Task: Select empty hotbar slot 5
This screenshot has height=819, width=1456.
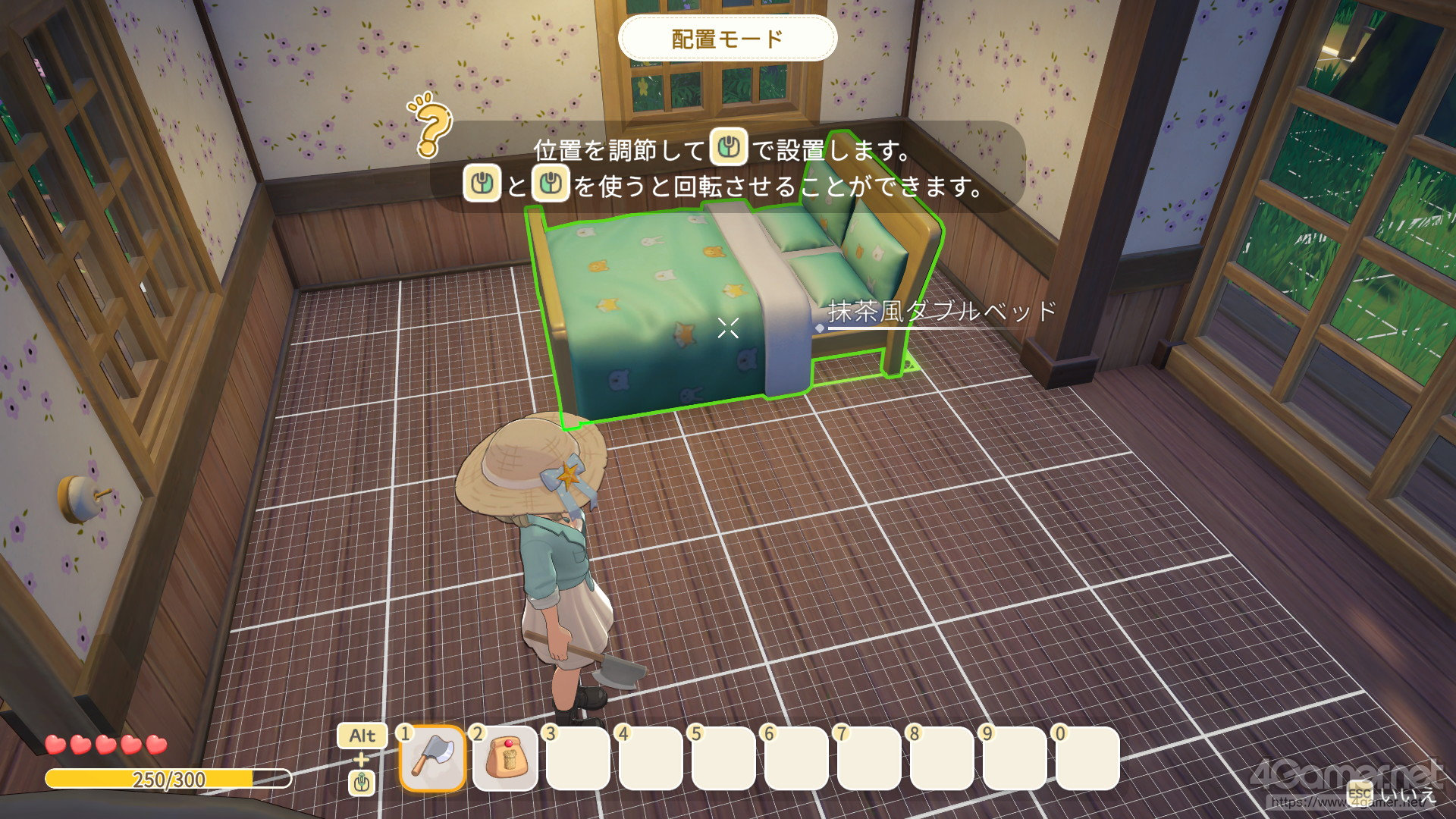Action: pos(723,758)
